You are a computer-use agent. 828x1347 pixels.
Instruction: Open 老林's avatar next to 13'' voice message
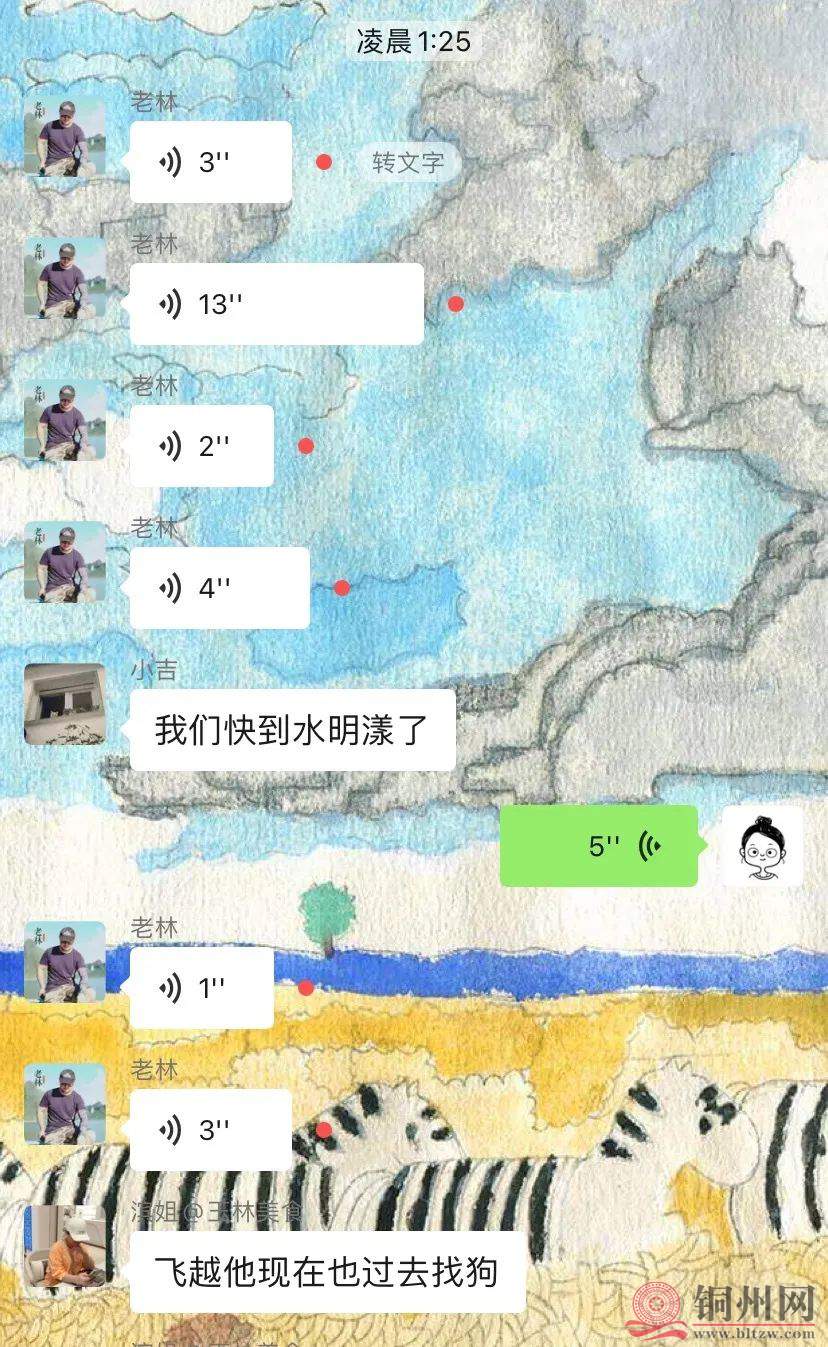click(65, 278)
